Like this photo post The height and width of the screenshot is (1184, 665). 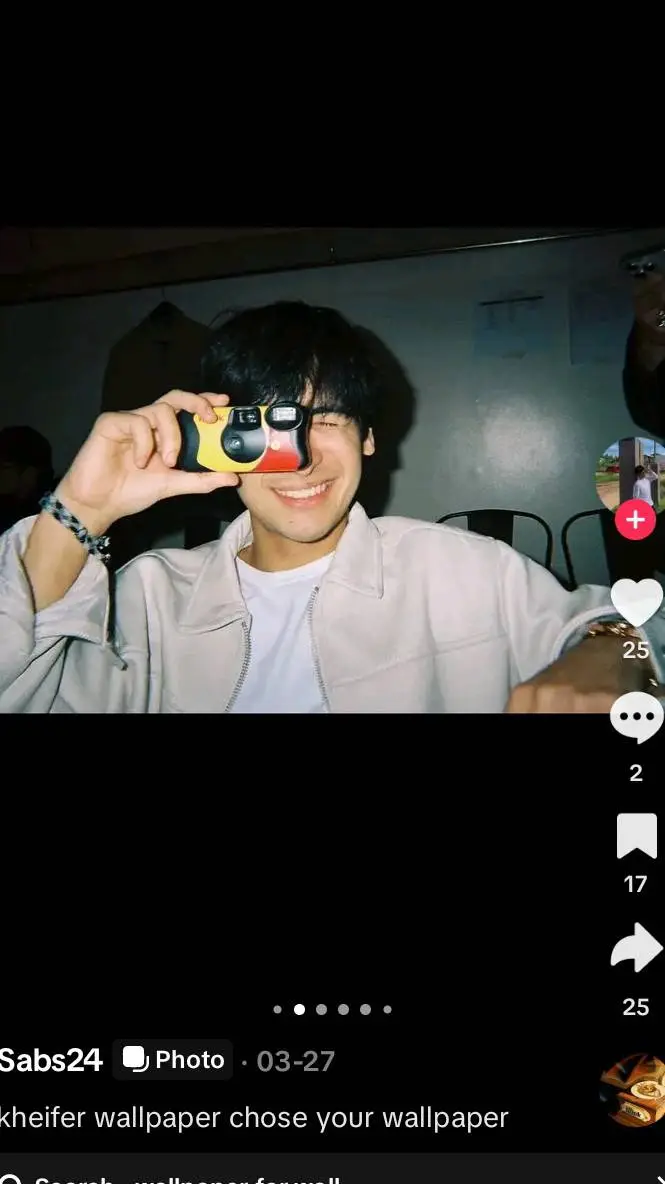[x=636, y=603]
